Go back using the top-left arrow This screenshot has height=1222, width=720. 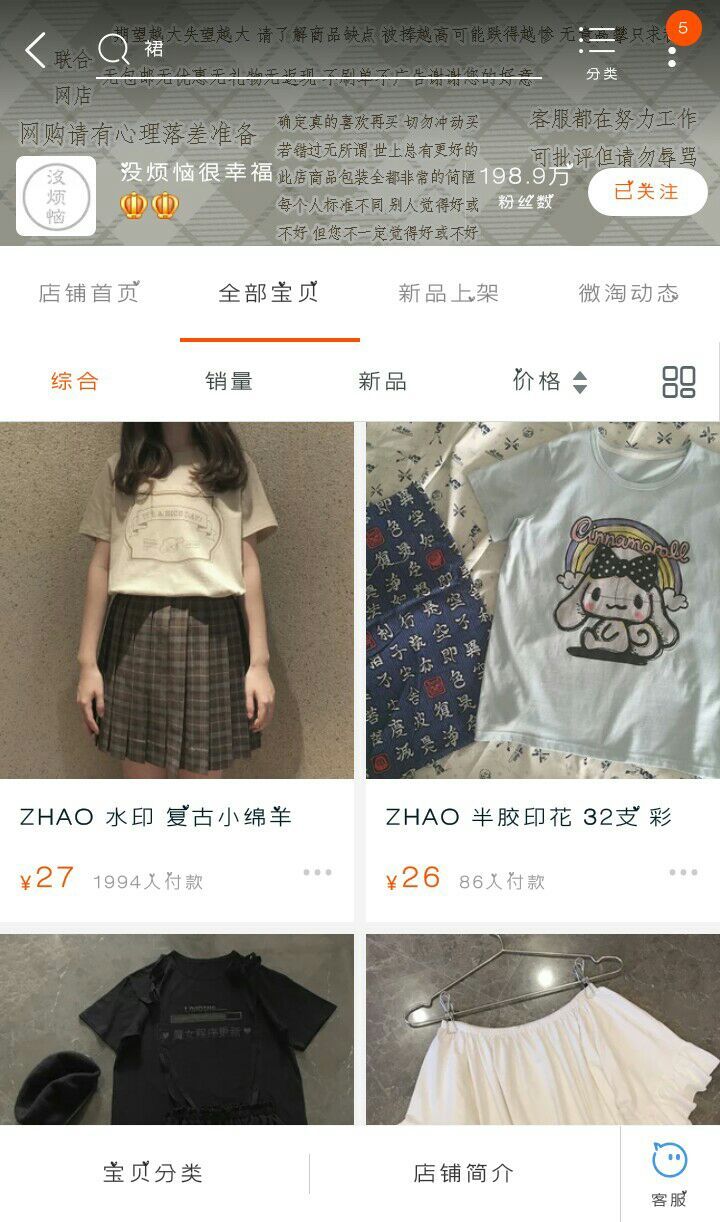click(x=36, y=50)
